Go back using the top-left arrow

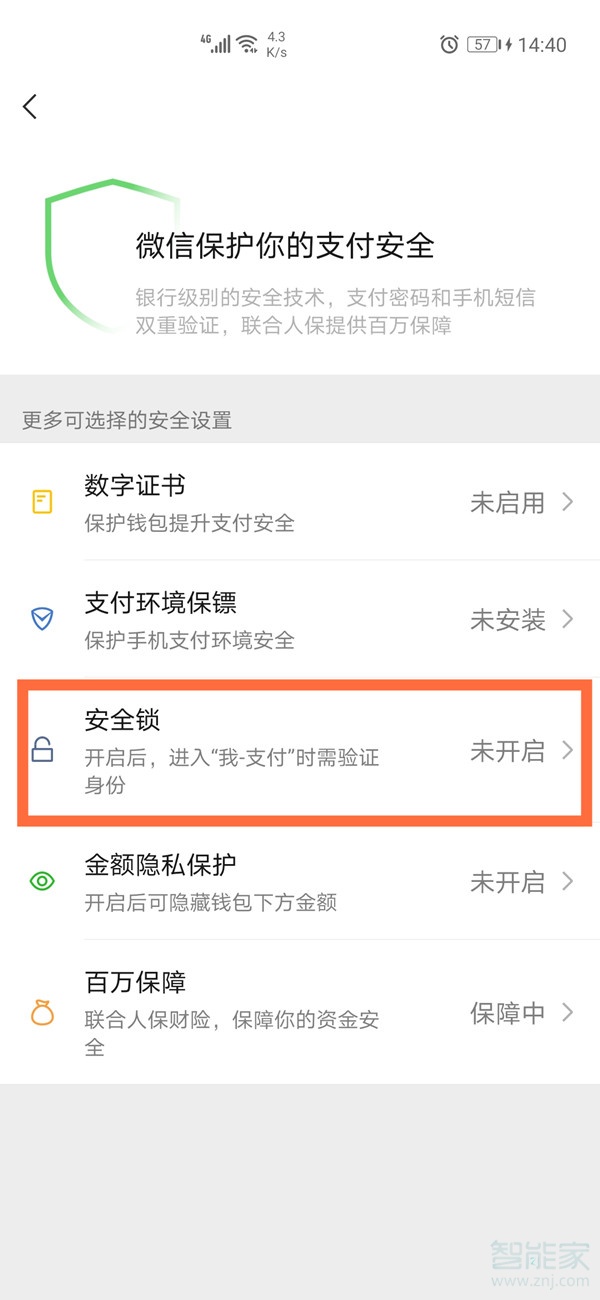click(30, 107)
